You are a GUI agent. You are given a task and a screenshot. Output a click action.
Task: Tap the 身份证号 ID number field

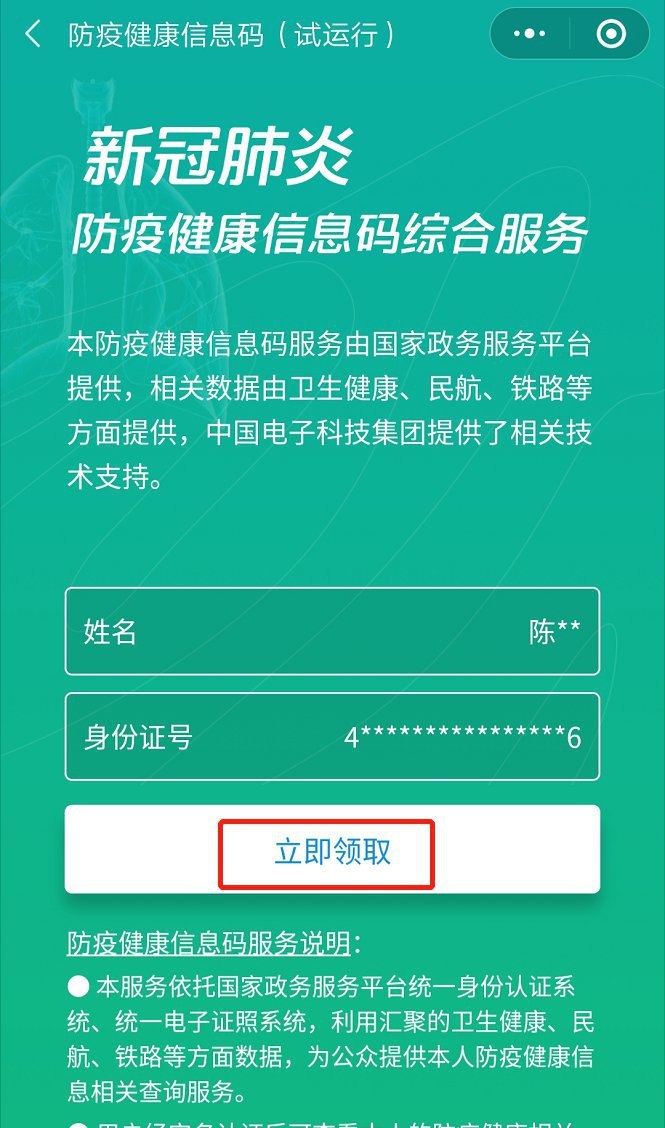coord(332,737)
